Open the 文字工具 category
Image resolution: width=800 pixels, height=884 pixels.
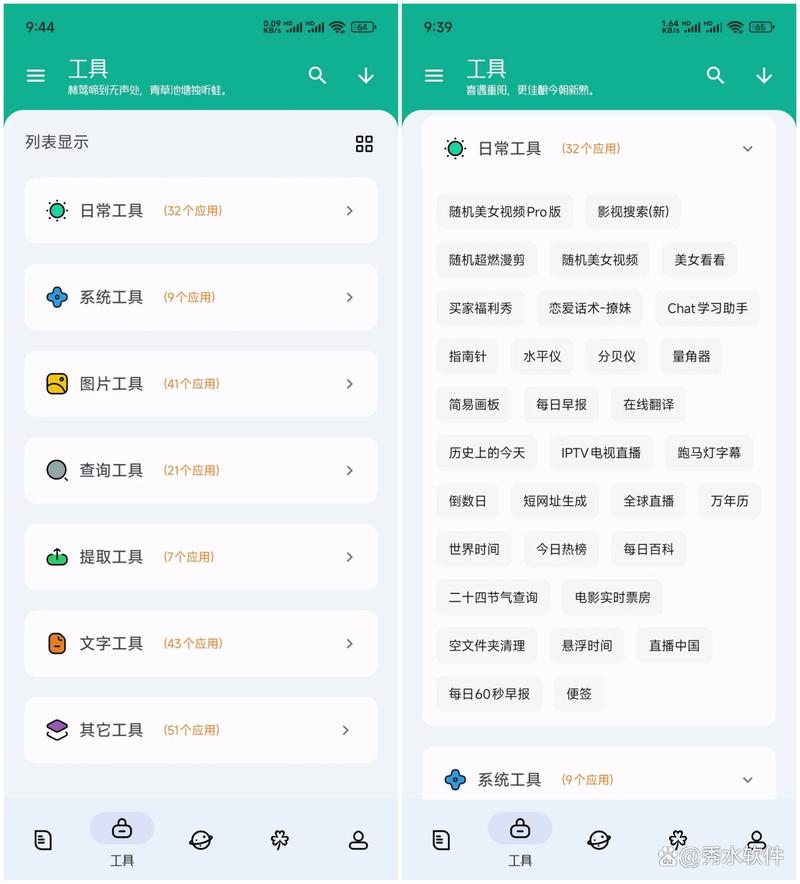tap(200, 643)
